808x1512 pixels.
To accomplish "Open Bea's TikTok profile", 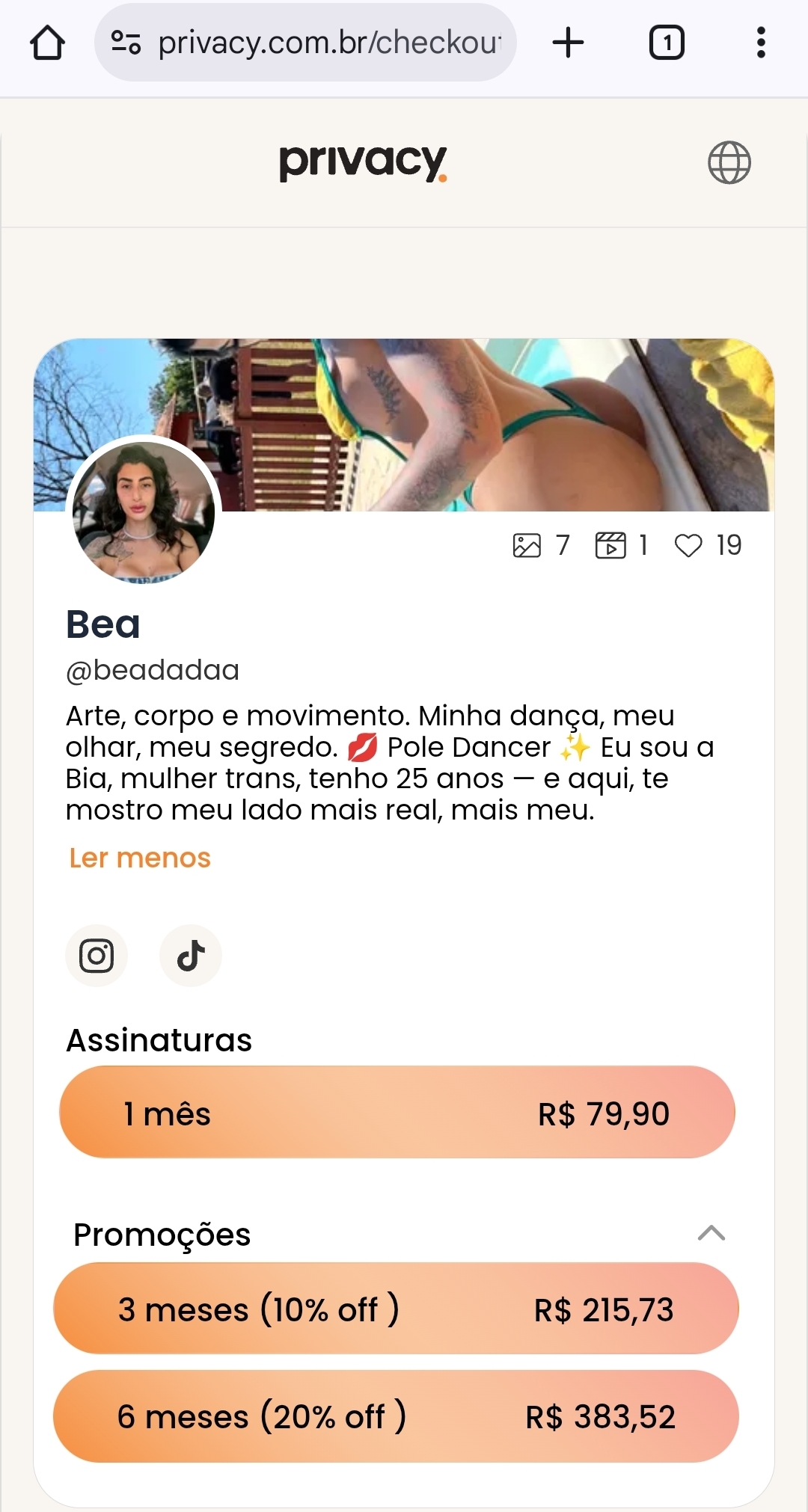I will [x=191, y=956].
